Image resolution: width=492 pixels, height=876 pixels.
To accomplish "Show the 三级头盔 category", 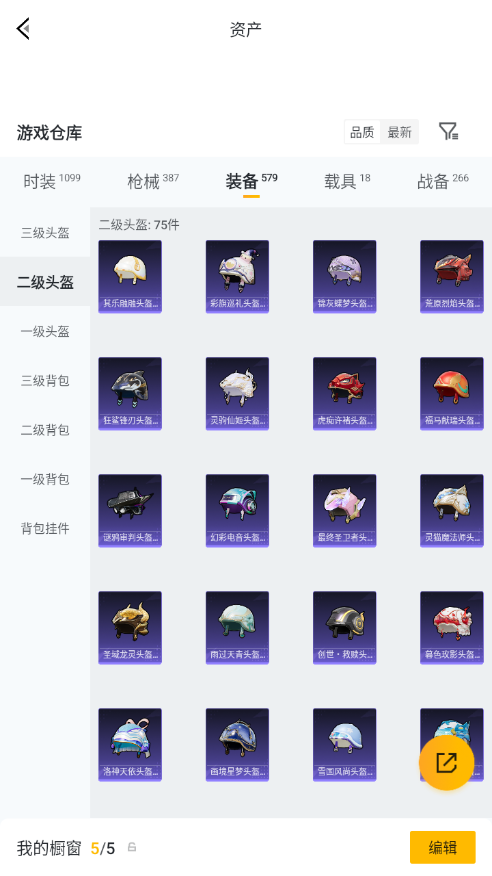I will point(45,233).
